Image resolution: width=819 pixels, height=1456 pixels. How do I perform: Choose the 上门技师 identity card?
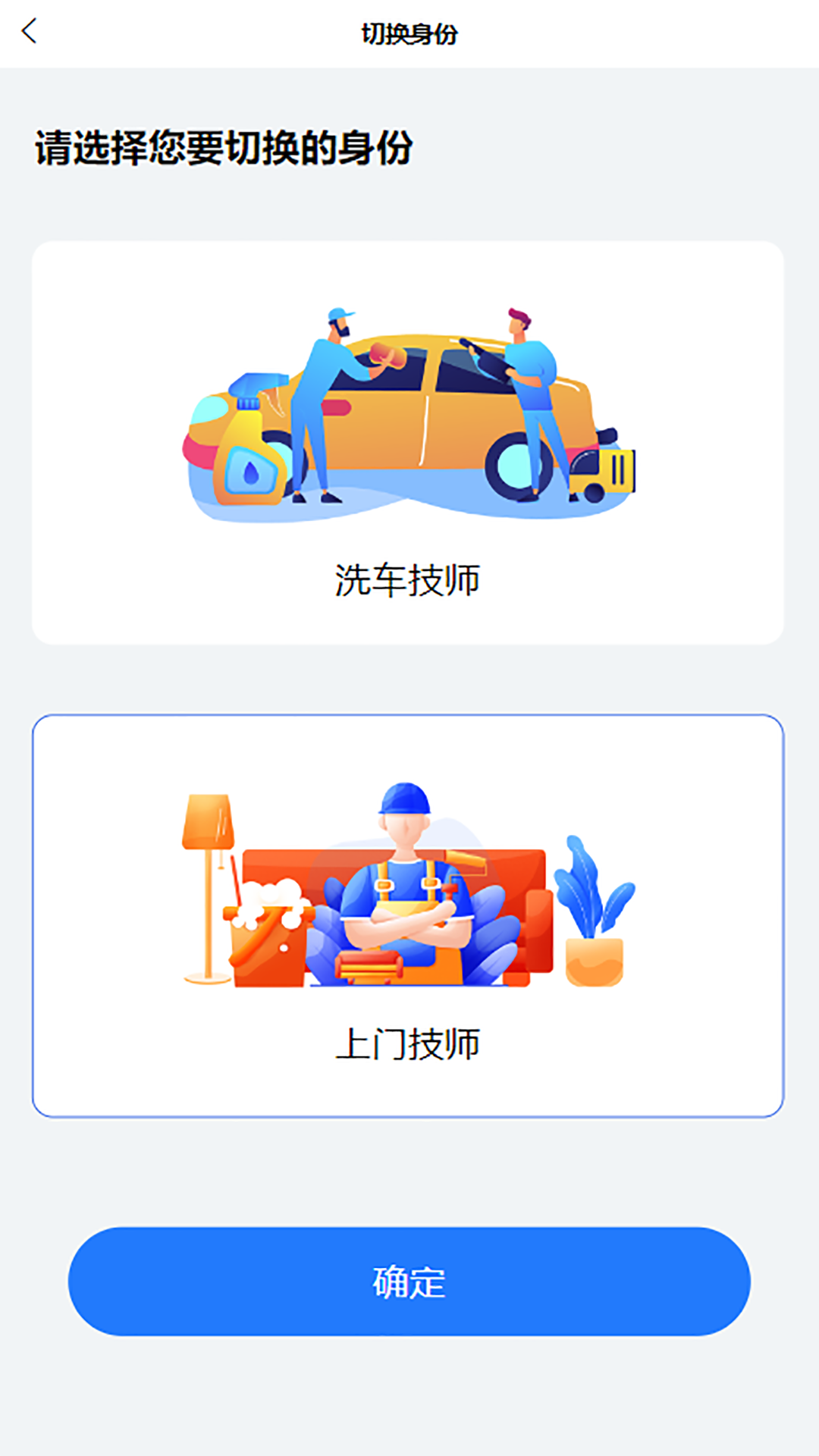[x=408, y=915]
